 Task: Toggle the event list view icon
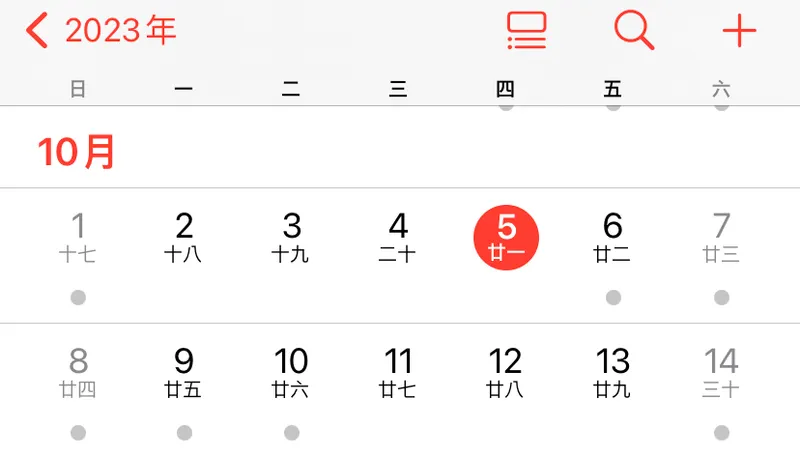[x=527, y=30]
